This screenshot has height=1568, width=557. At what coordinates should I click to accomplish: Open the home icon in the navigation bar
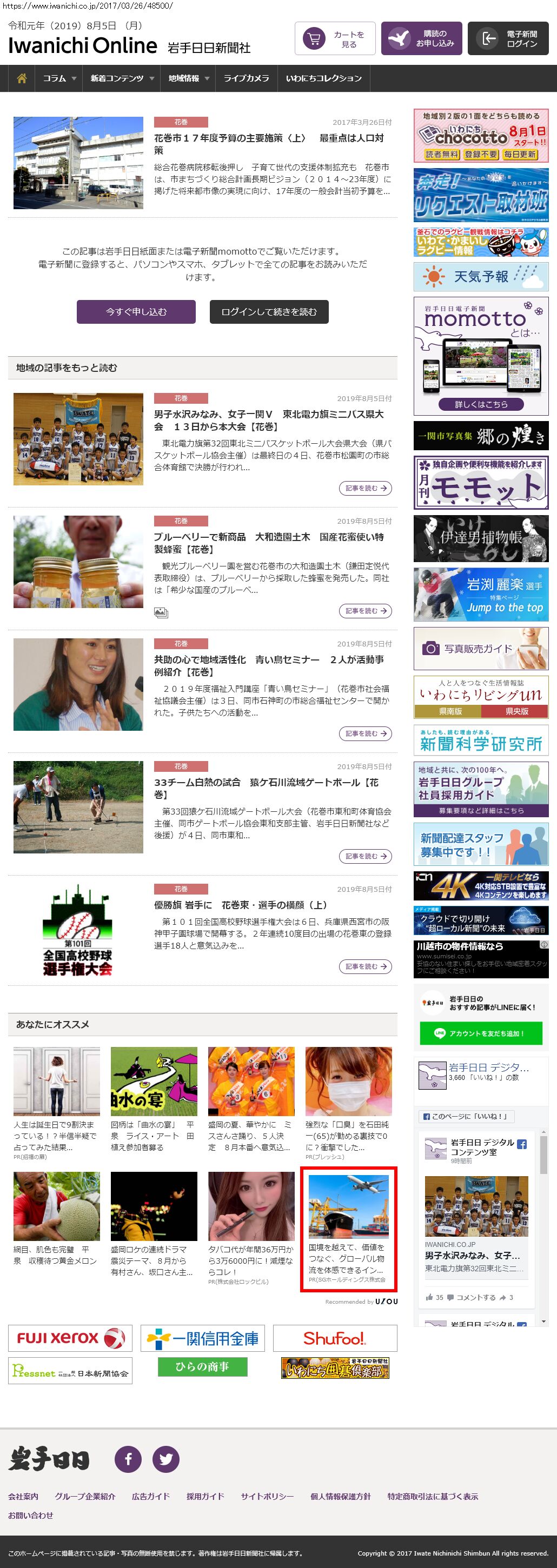tap(22, 78)
